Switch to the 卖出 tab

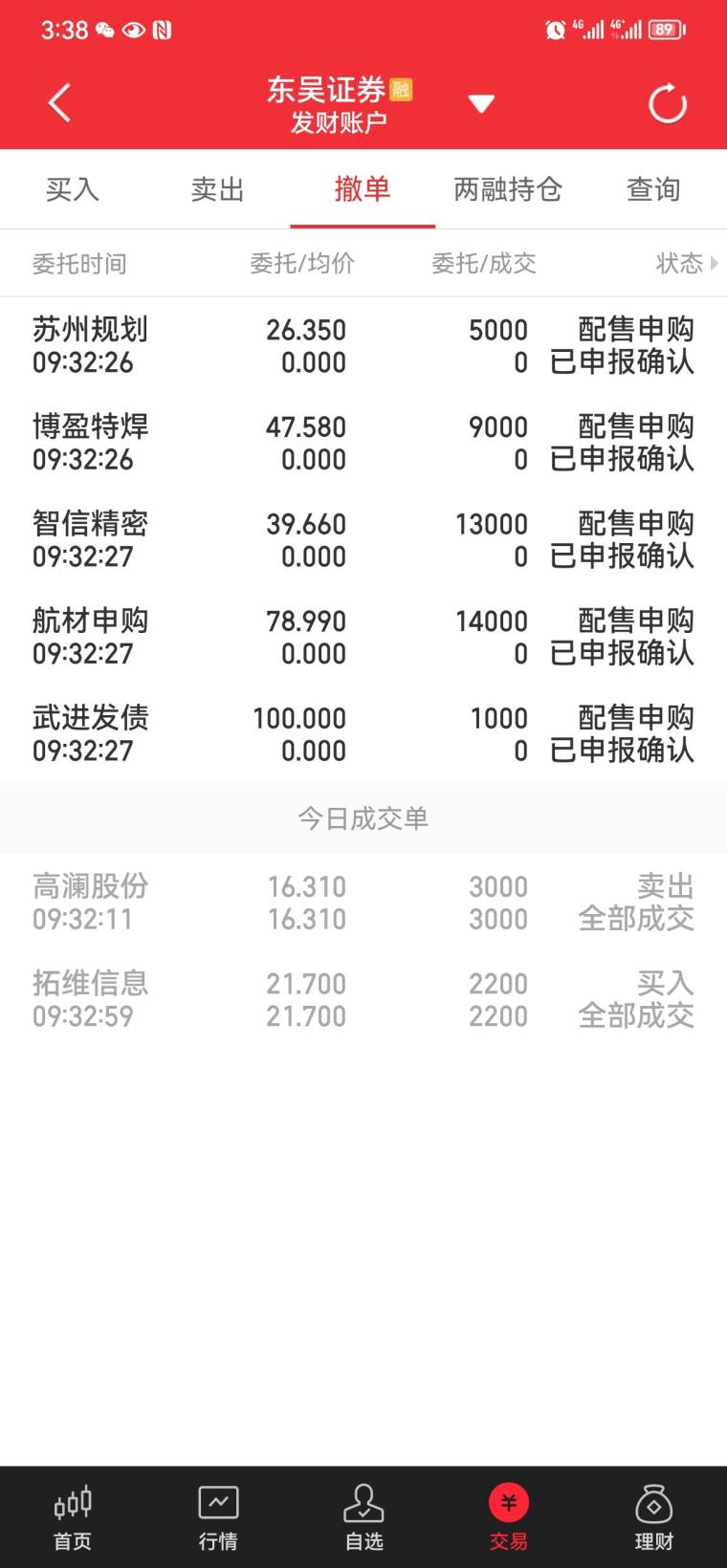(x=218, y=189)
